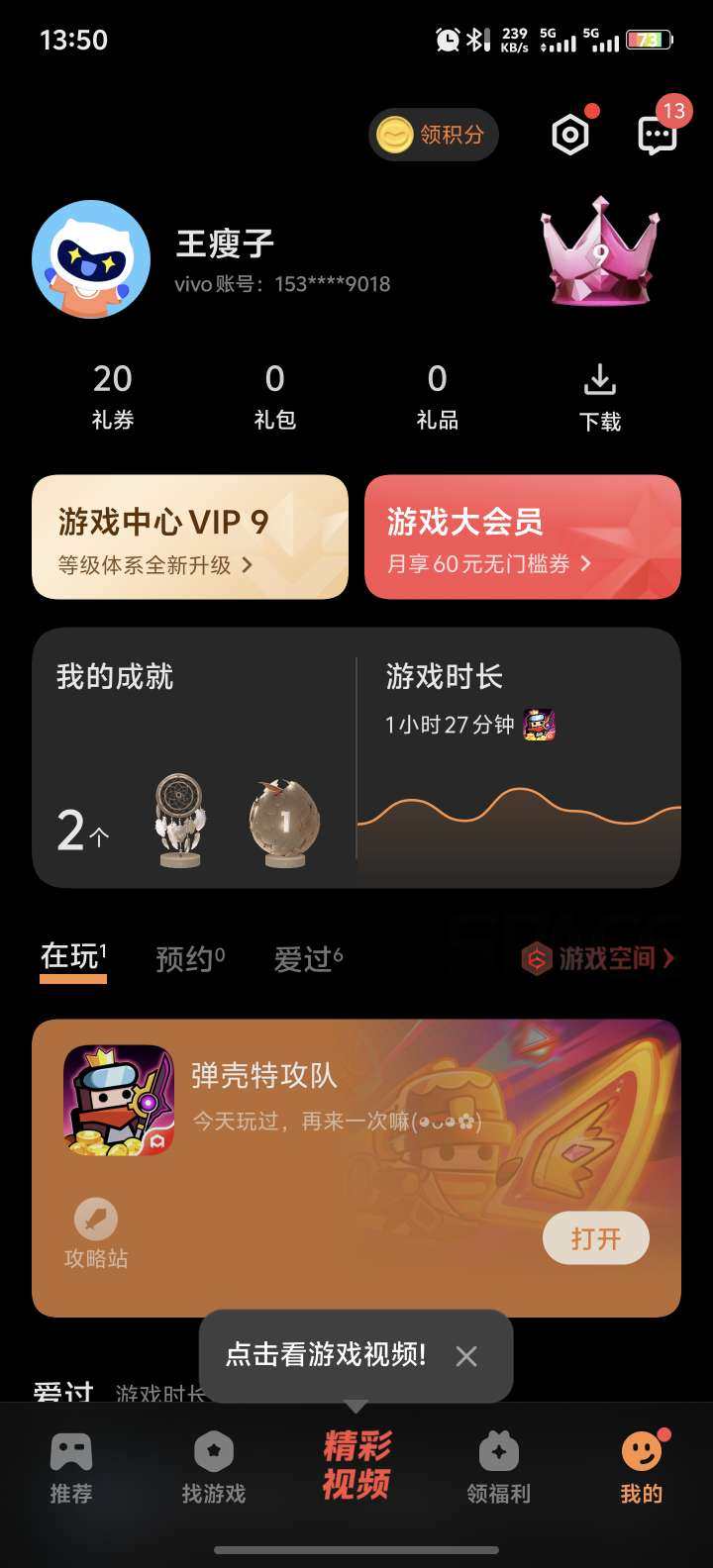Viewport: 713px width, 1568px height.
Task: Open the 攻略站 strategy guide icon
Action: 94,1222
